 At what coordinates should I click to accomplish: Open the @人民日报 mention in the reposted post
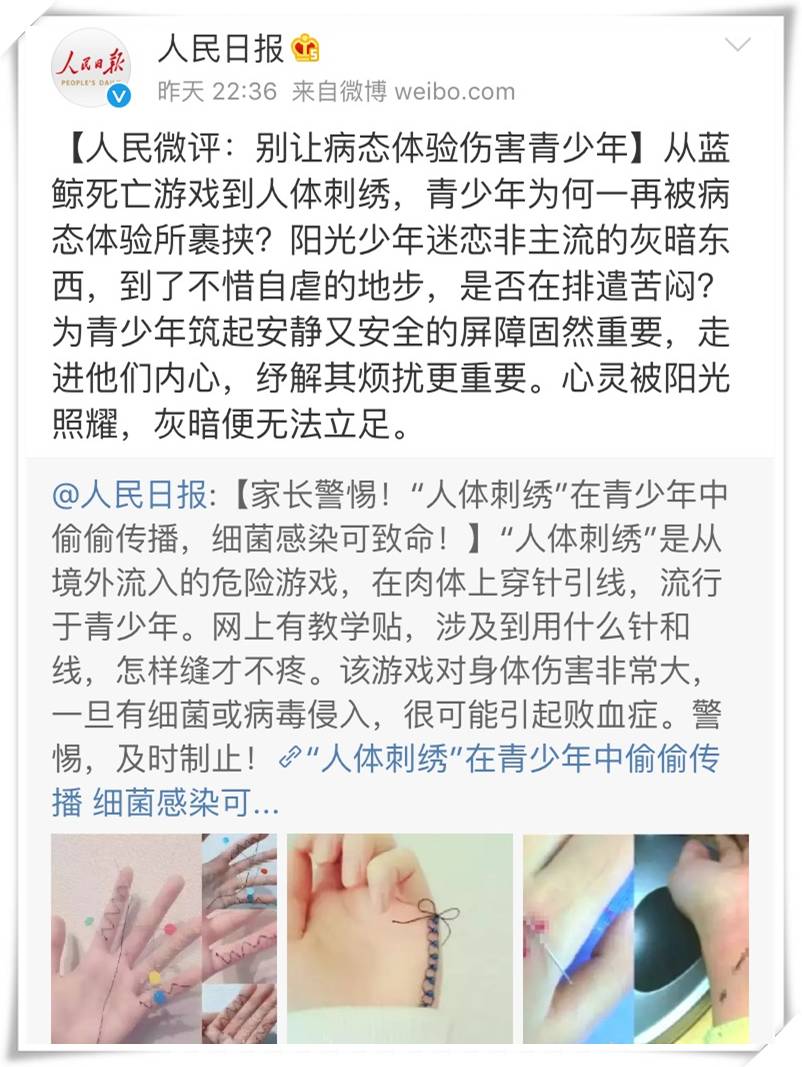(x=130, y=493)
